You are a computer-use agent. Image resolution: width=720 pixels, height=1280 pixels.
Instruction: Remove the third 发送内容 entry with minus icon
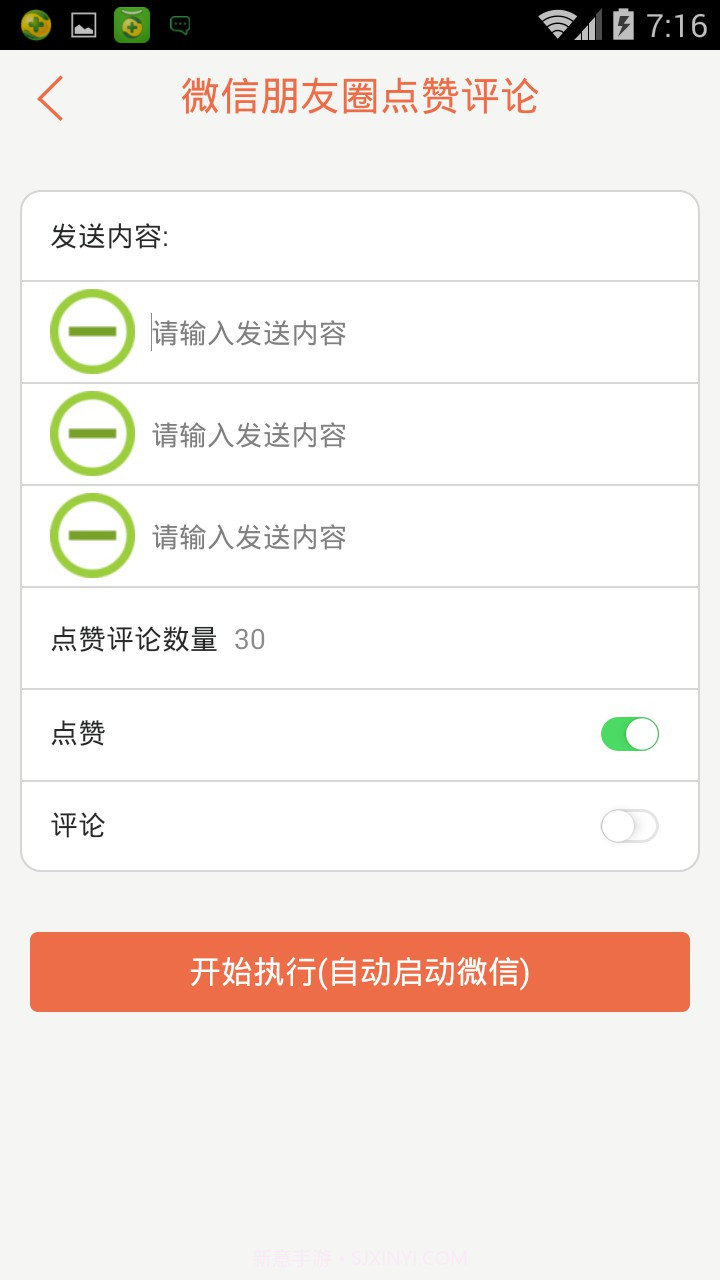click(x=92, y=535)
